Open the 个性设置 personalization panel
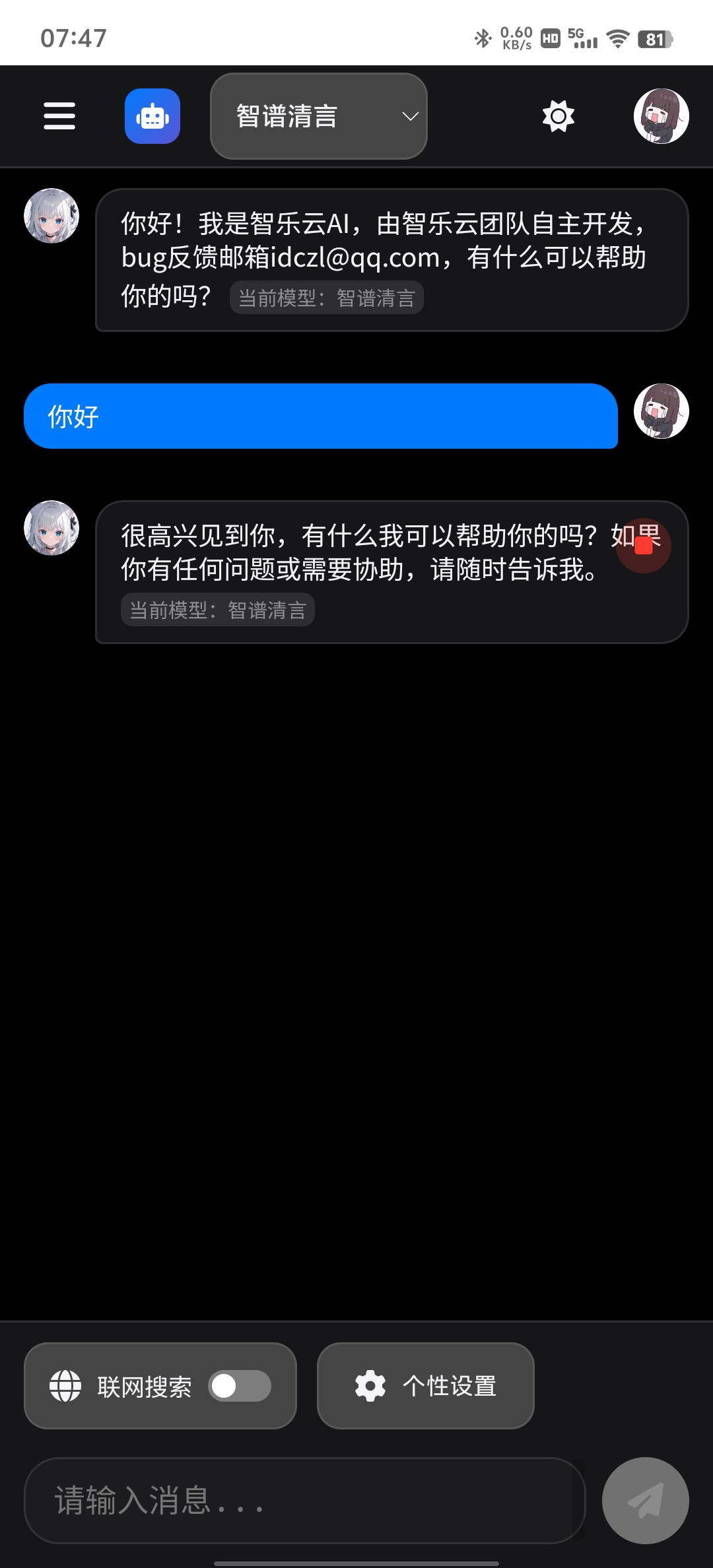The width and height of the screenshot is (713, 1568). [425, 1386]
